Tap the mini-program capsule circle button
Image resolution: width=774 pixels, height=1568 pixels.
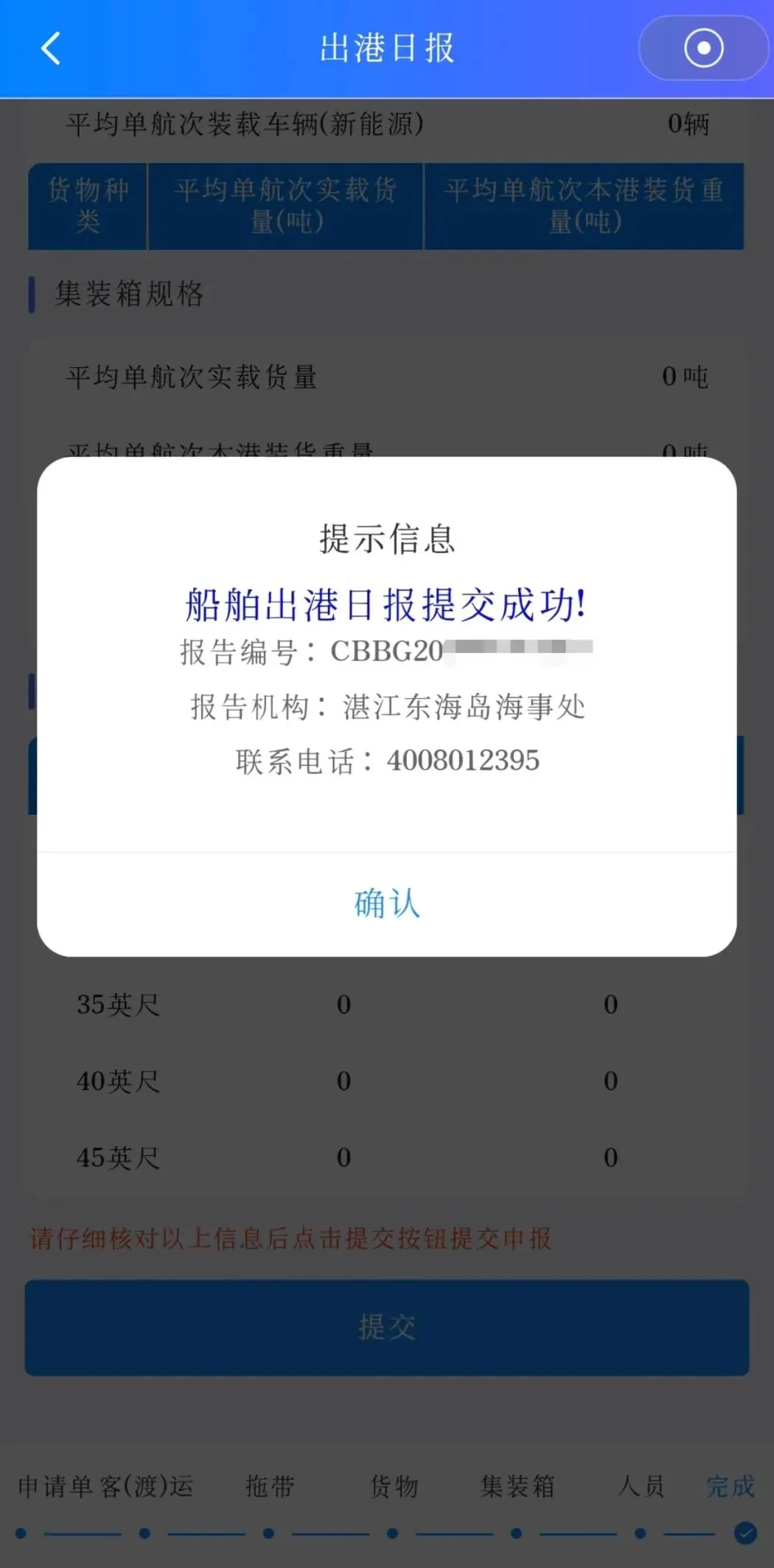pyautogui.click(x=703, y=49)
